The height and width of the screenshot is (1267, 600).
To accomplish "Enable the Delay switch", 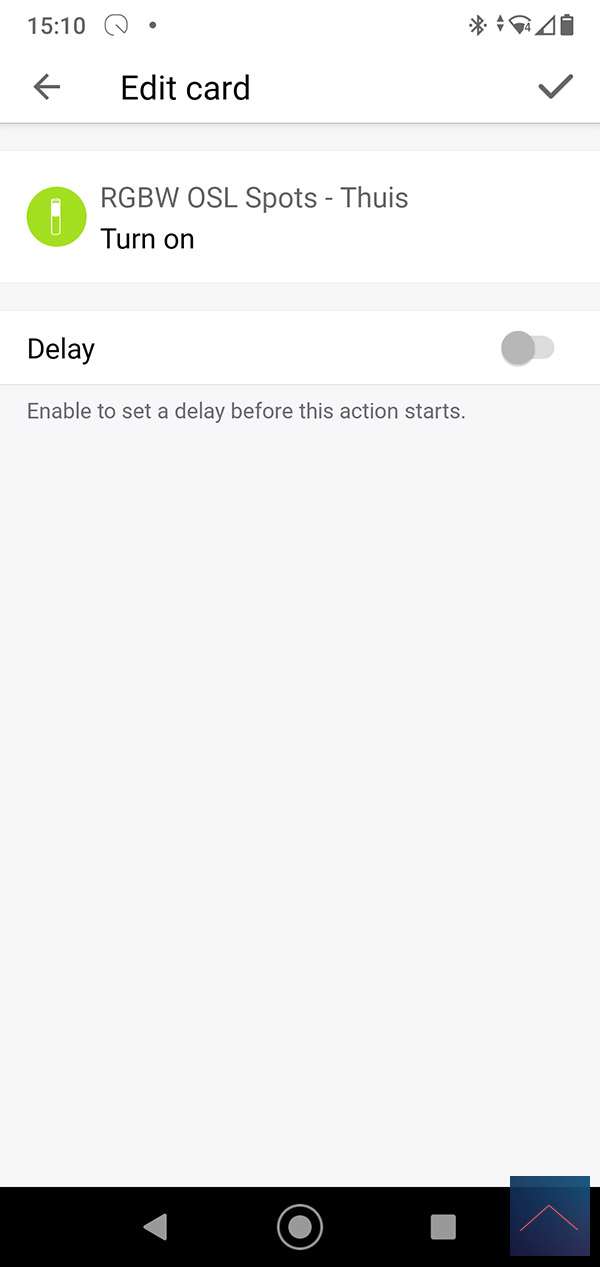I will (x=527, y=349).
